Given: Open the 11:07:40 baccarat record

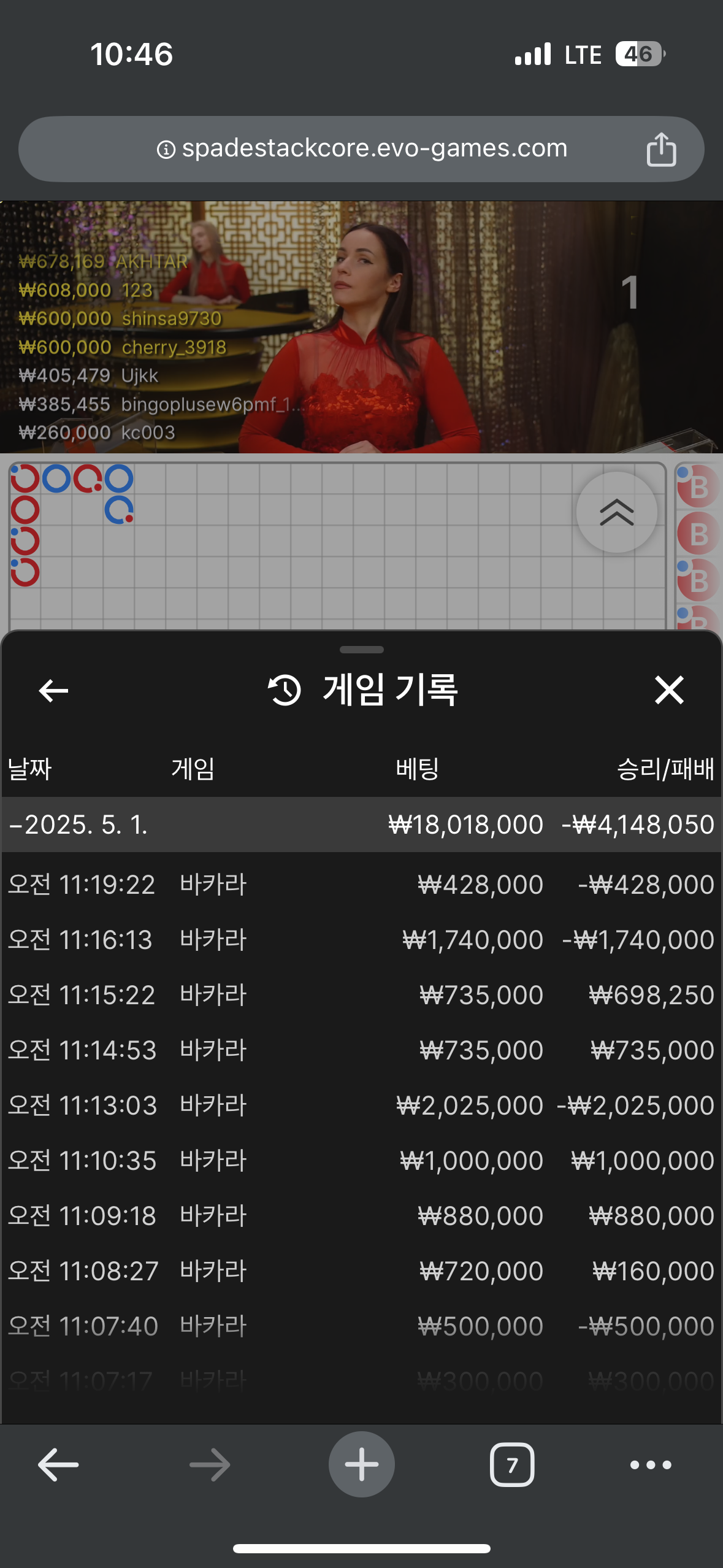Looking at the screenshot, I should coord(361,1326).
